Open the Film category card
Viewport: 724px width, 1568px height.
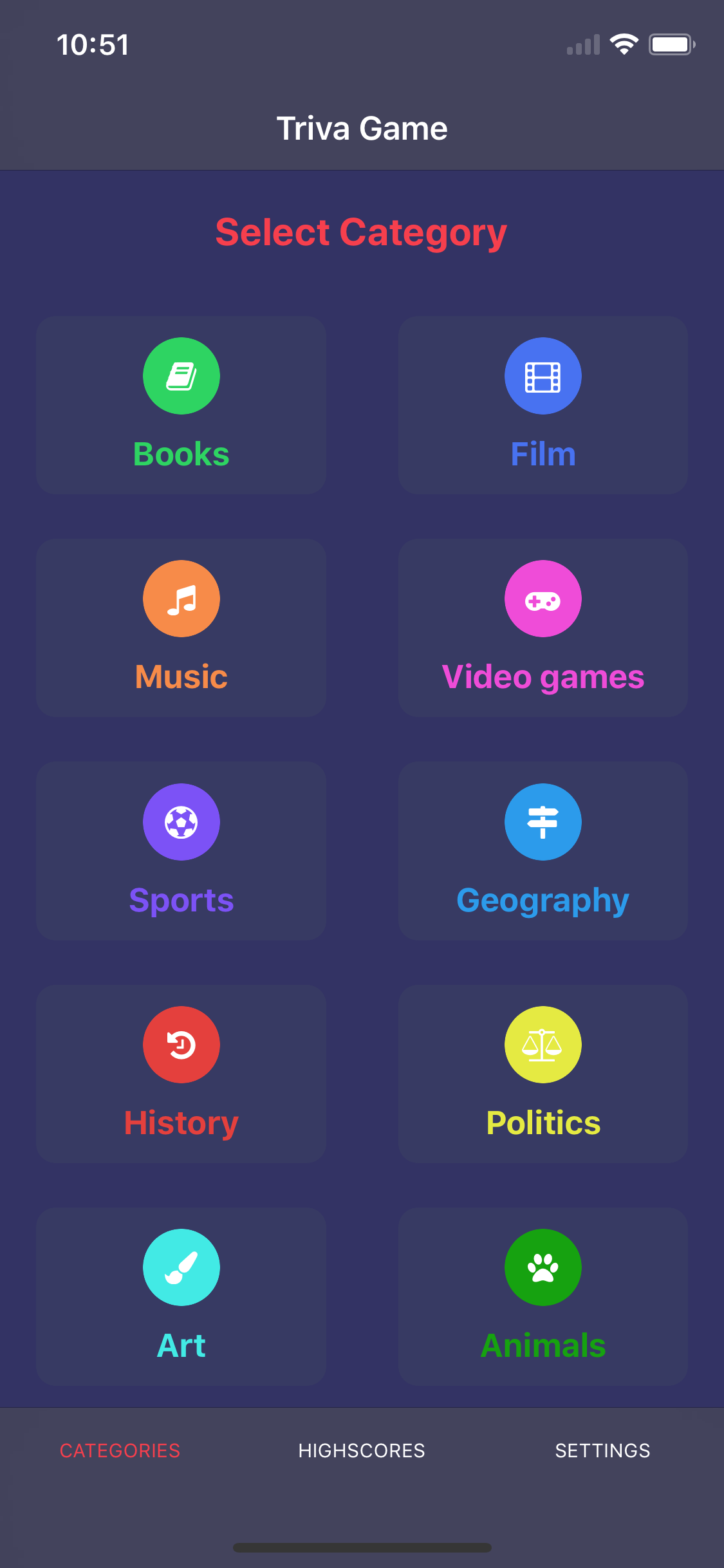[543, 405]
